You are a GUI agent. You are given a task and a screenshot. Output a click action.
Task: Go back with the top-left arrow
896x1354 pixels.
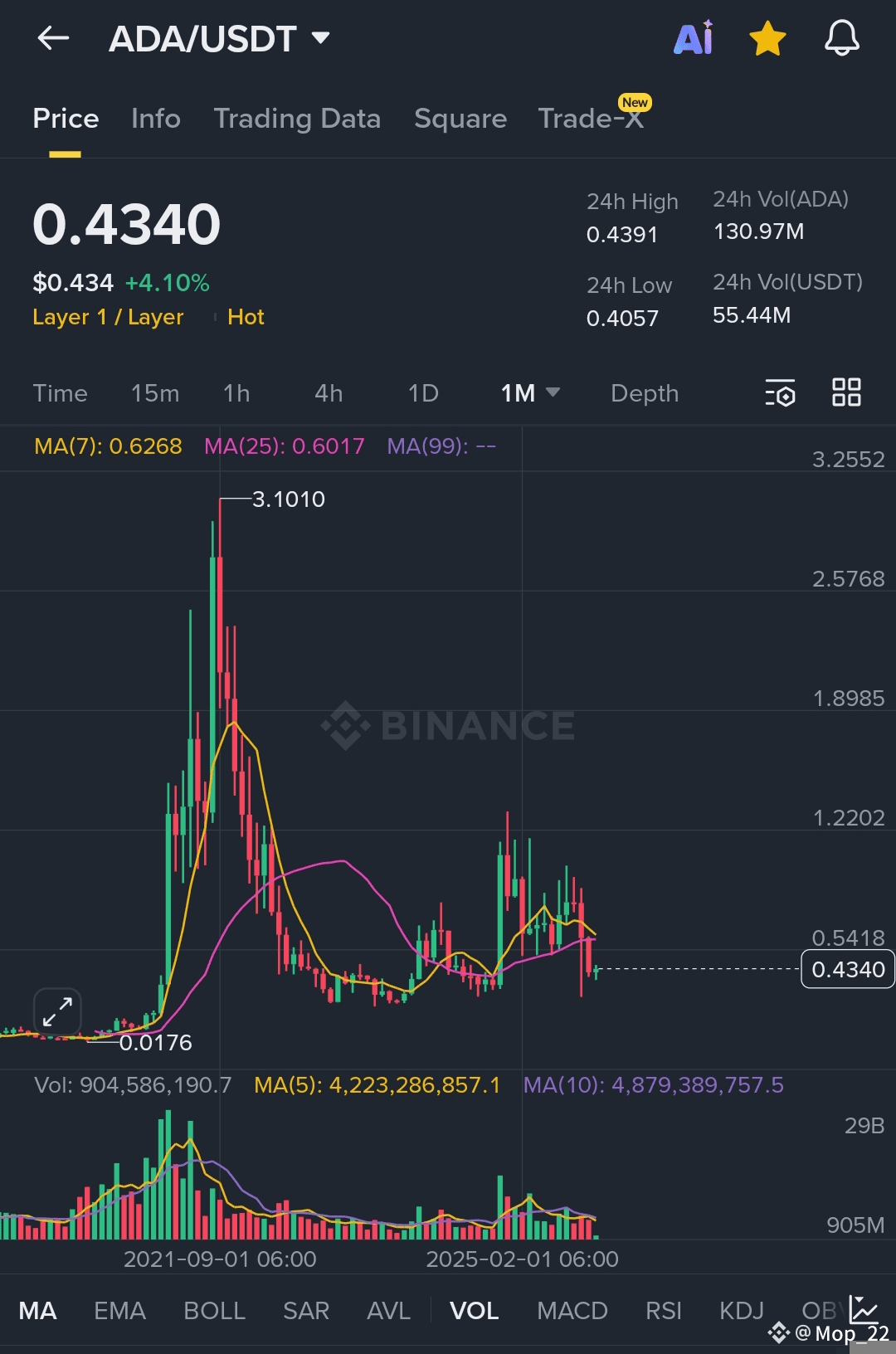tap(53, 38)
